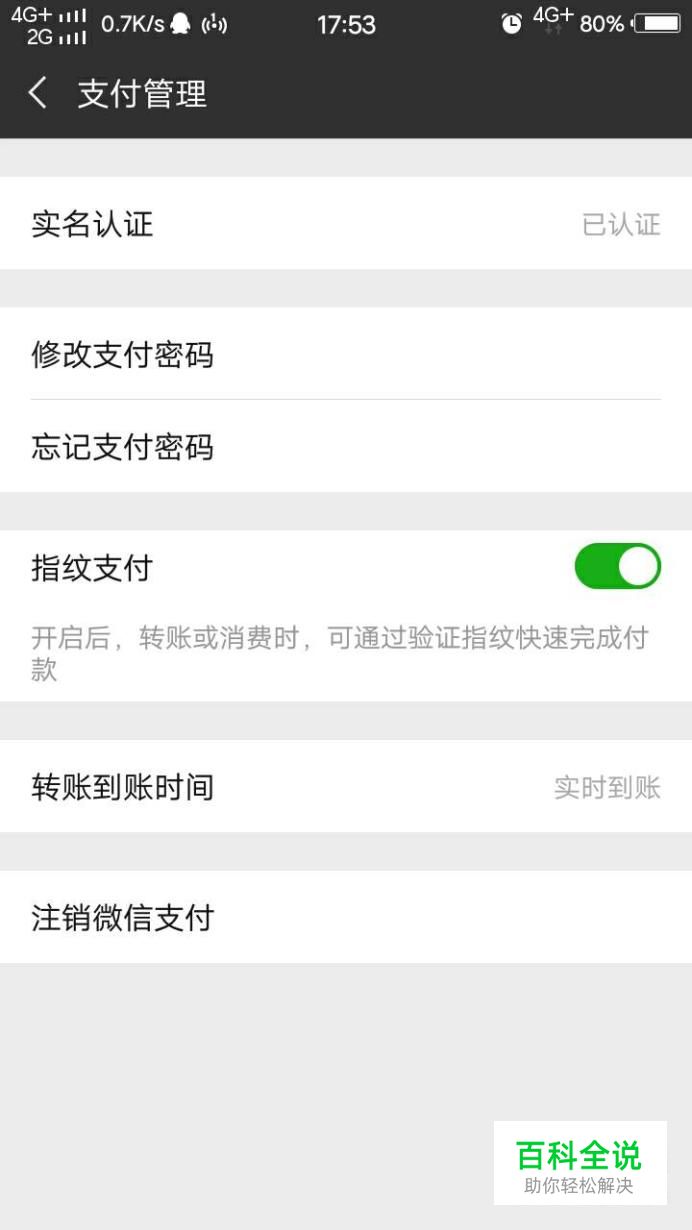Image resolution: width=692 pixels, height=1230 pixels.
Task: Go back from 支付管理 page
Action: click(x=38, y=94)
